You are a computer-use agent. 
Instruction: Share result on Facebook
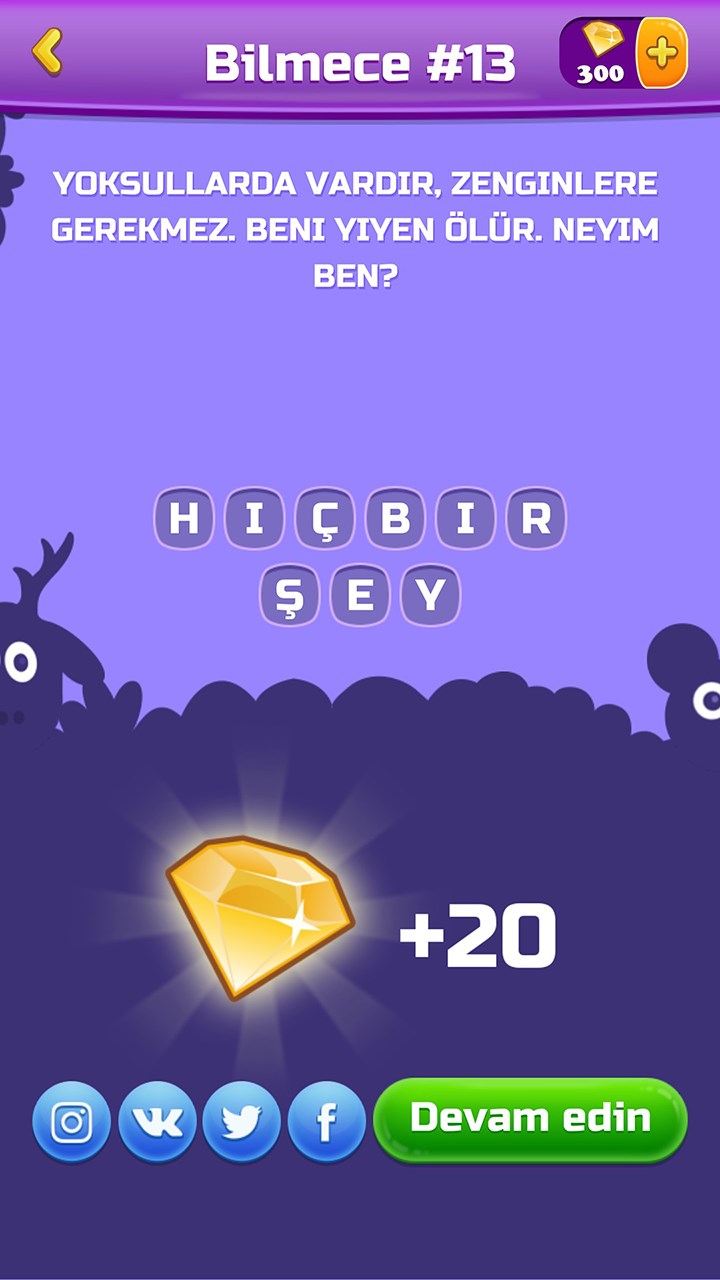coord(327,1122)
